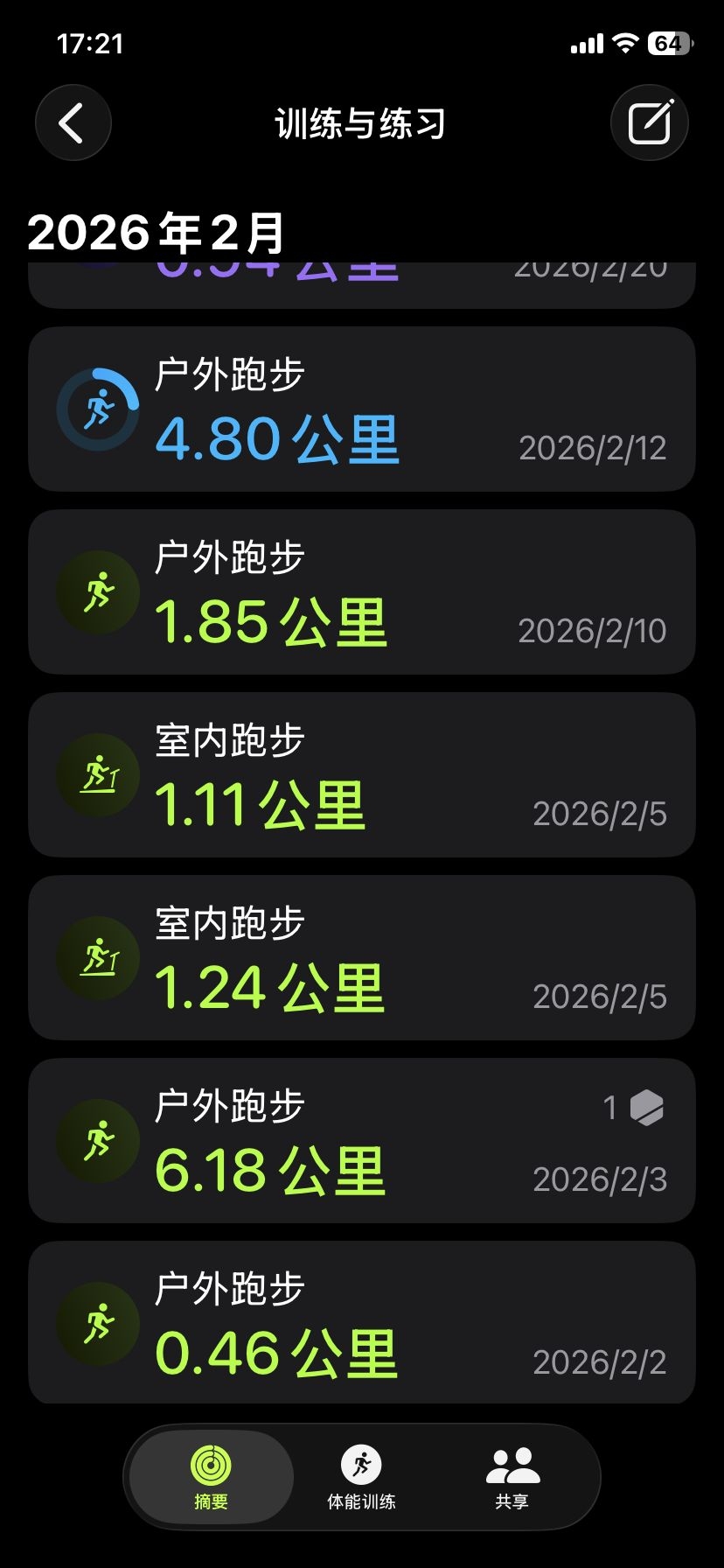Switch to the 共享 tab
This screenshot has width=724, height=1568.
512,1476
